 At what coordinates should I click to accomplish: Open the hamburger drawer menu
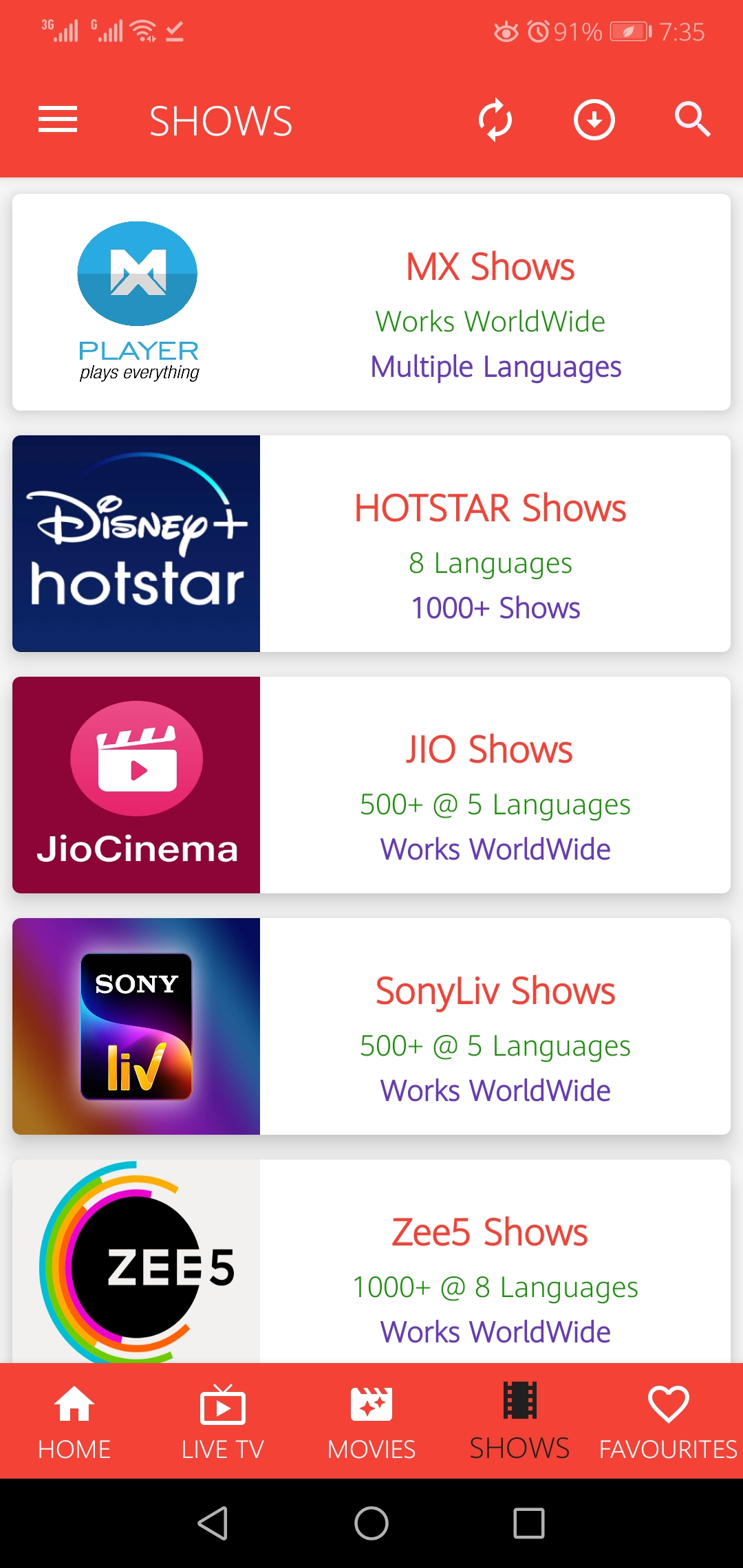(x=58, y=120)
